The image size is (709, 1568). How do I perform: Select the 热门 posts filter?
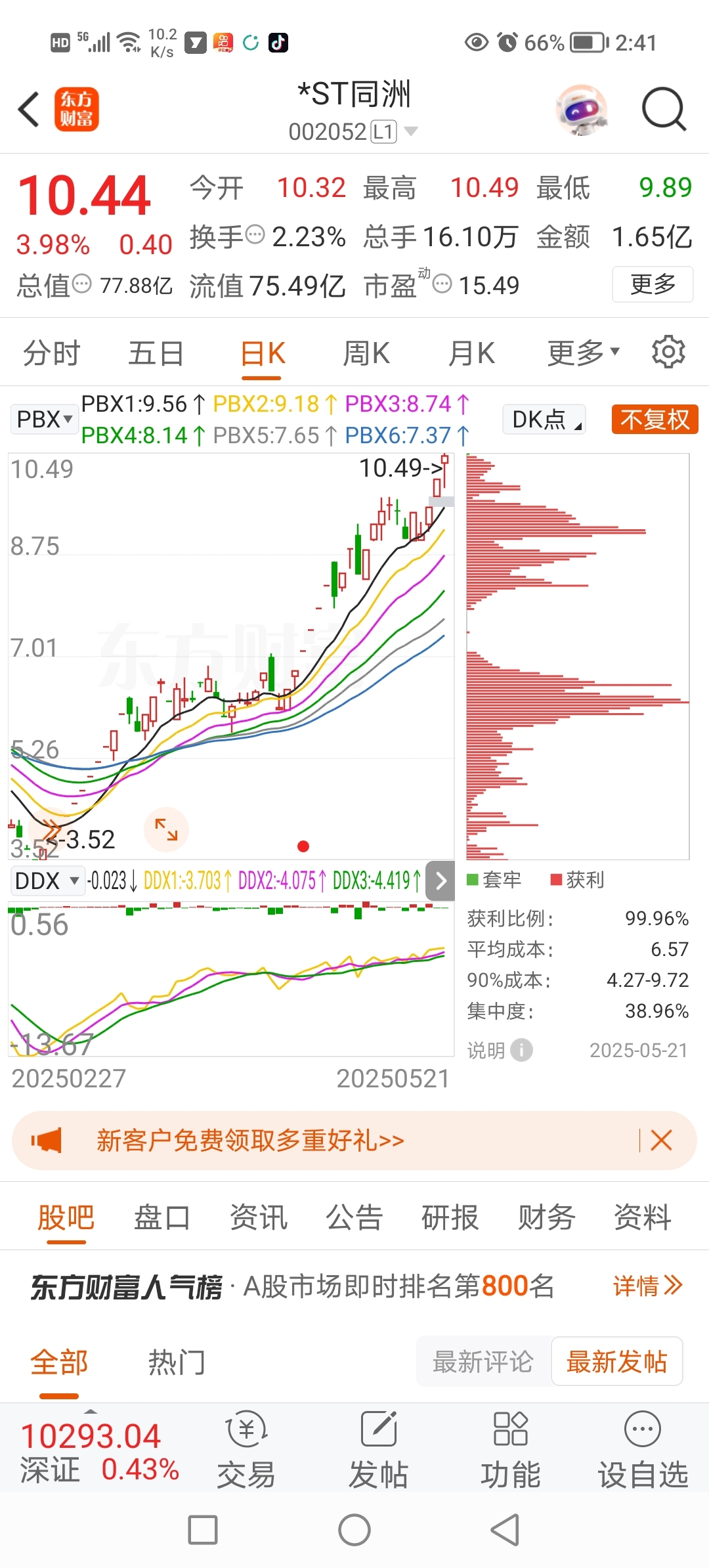click(177, 1362)
